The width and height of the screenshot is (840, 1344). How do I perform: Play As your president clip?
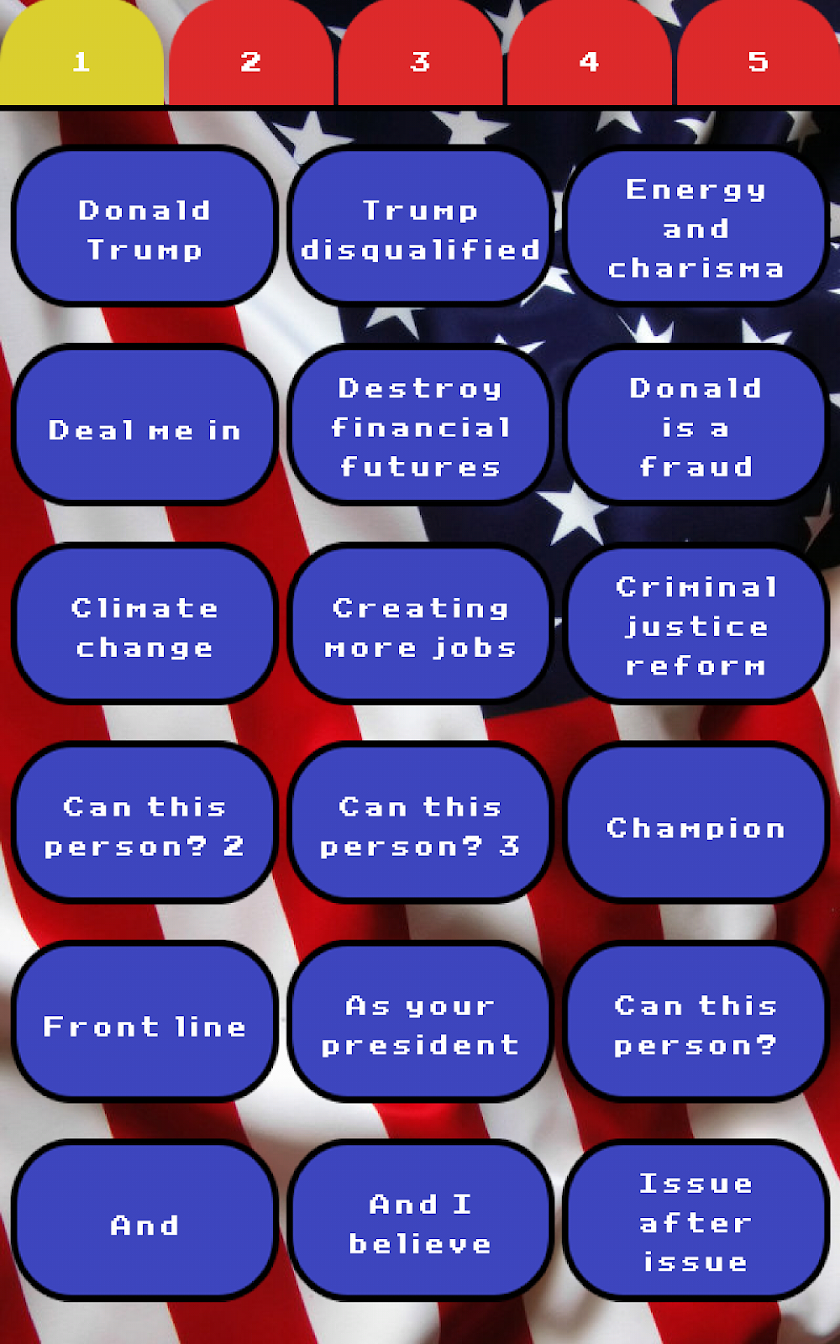(420, 1024)
